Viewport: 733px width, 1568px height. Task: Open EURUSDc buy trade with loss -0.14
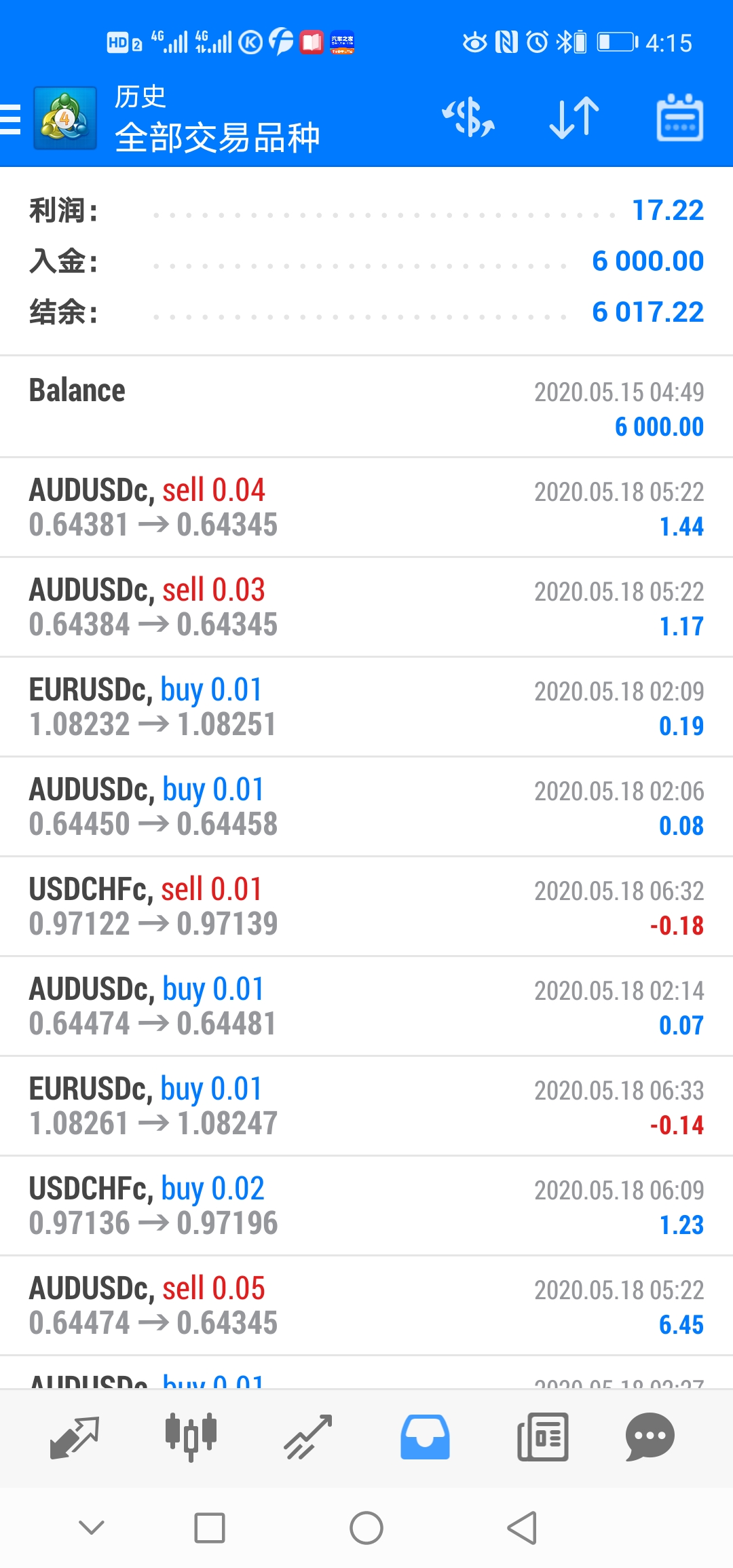click(366, 1106)
